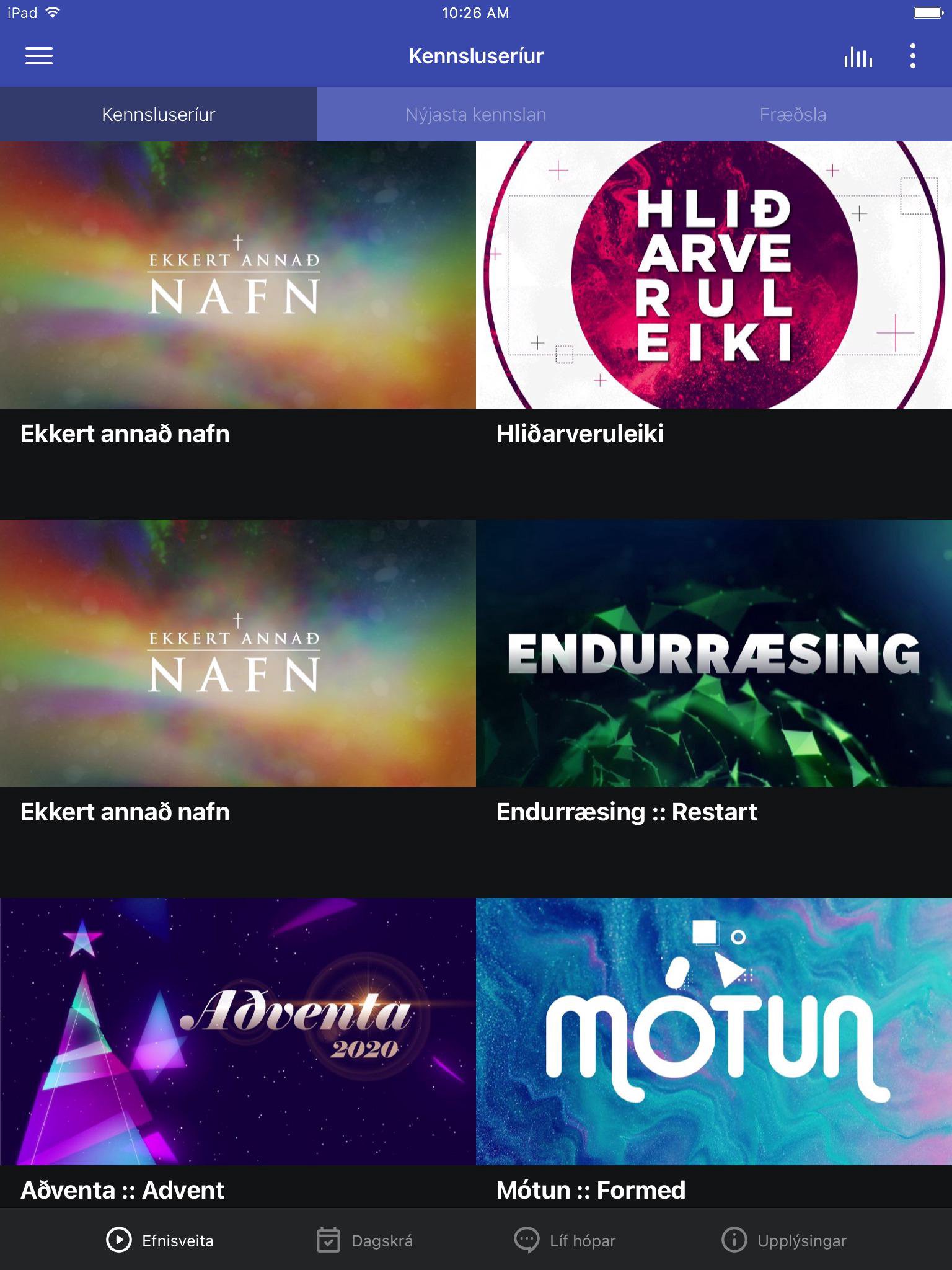Go to Efnisveita in the bottom bar
Image resolution: width=952 pixels, height=1270 pixels.
click(160, 1240)
